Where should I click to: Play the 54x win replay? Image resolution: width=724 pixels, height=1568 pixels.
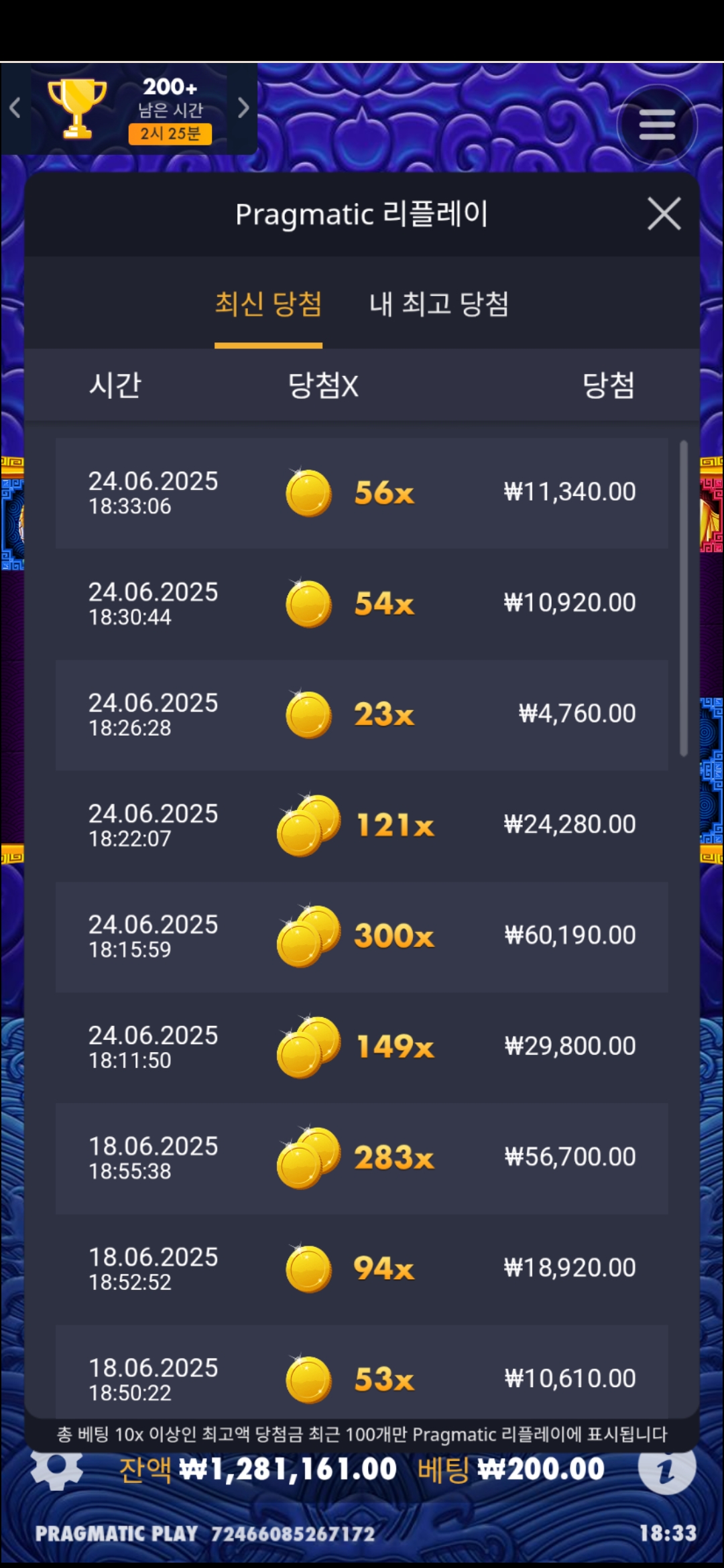pos(361,604)
